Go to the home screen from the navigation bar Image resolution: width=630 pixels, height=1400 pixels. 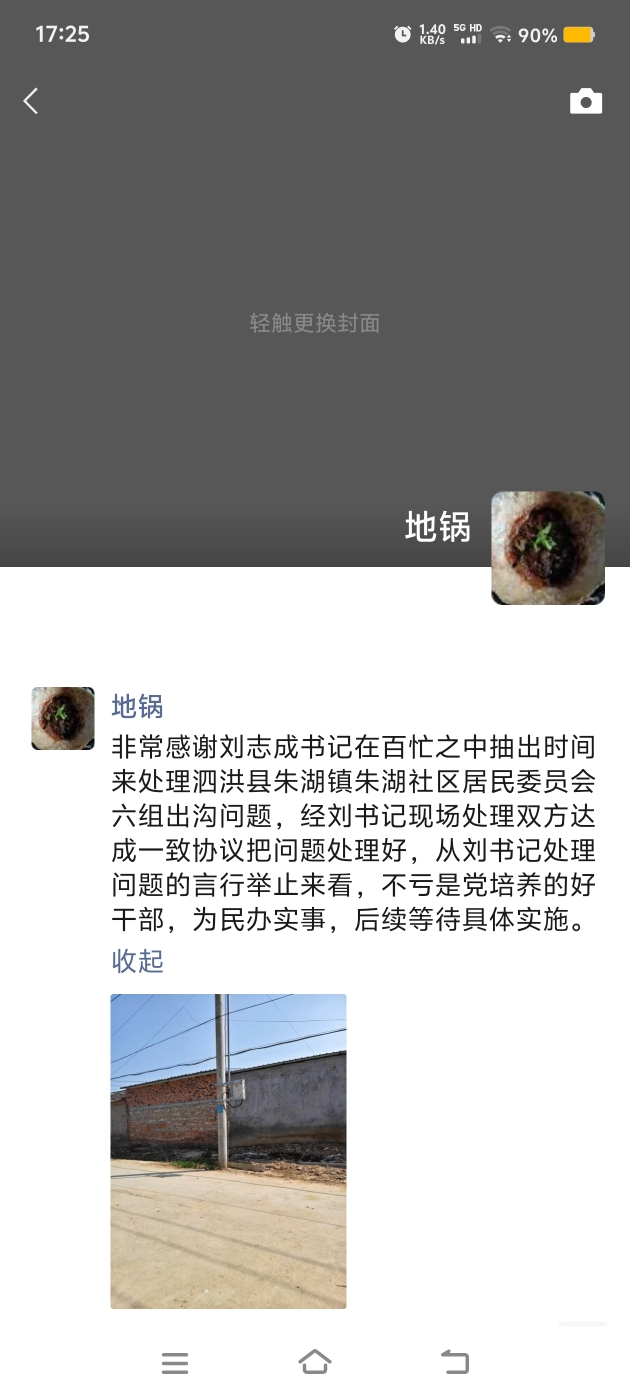[314, 1362]
